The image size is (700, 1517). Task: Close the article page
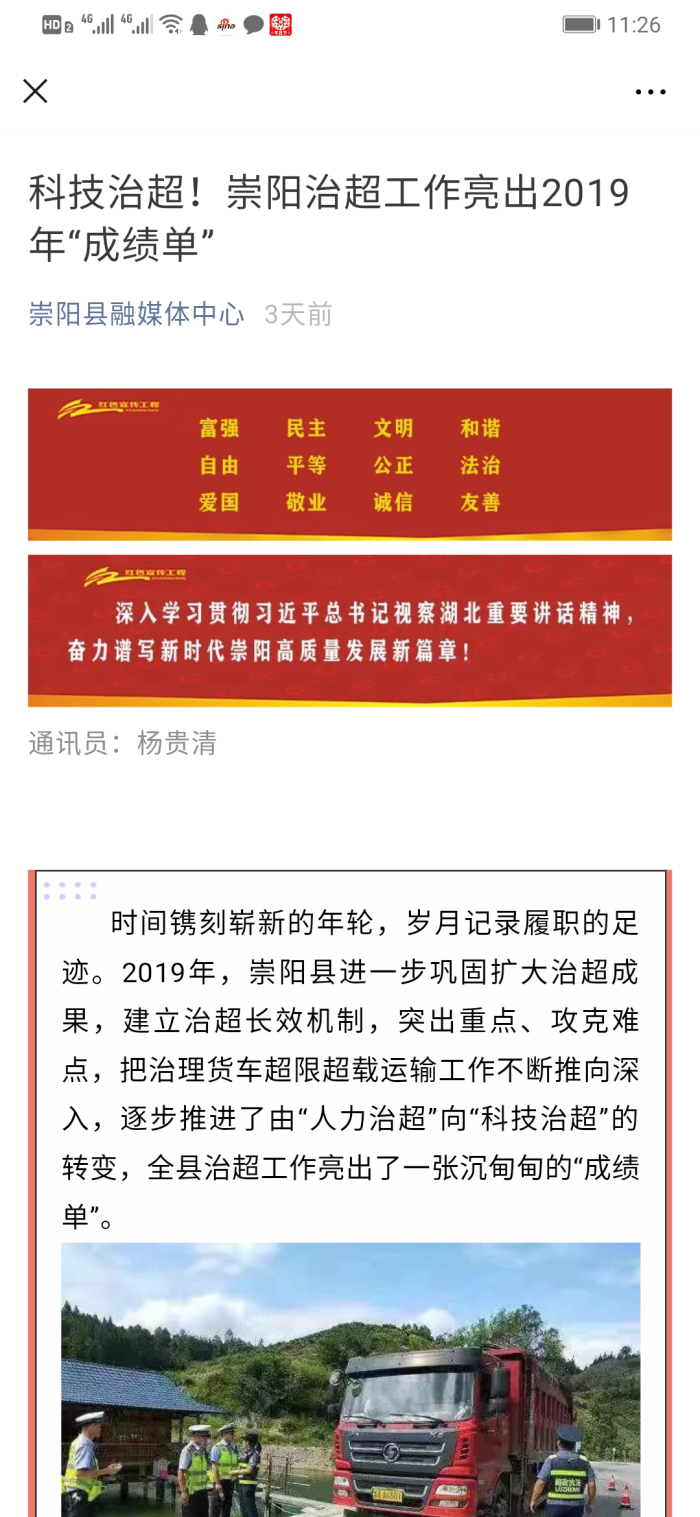(35, 91)
